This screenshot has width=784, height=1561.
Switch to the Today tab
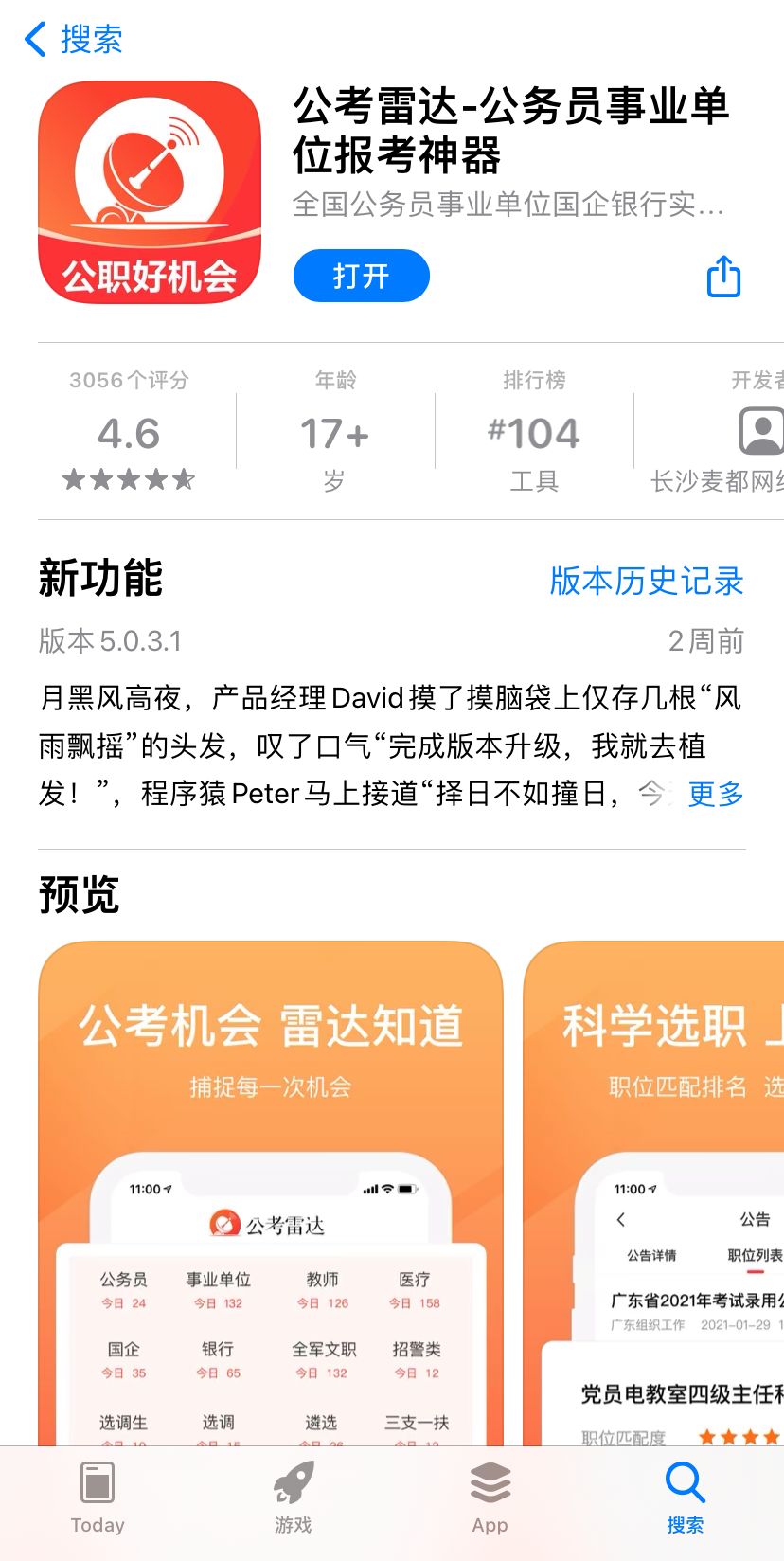(98, 1497)
